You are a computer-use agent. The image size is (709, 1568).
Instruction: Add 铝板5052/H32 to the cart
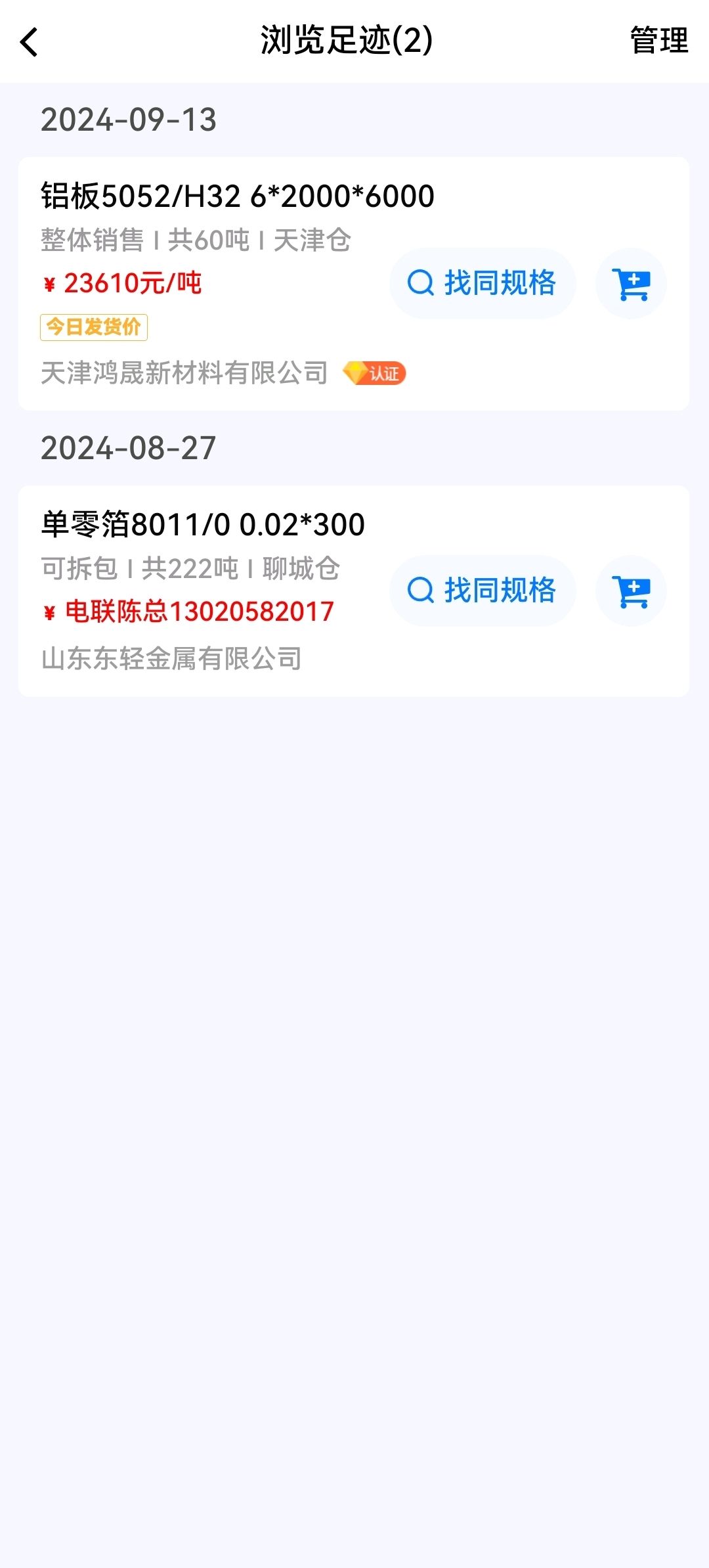(x=631, y=284)
